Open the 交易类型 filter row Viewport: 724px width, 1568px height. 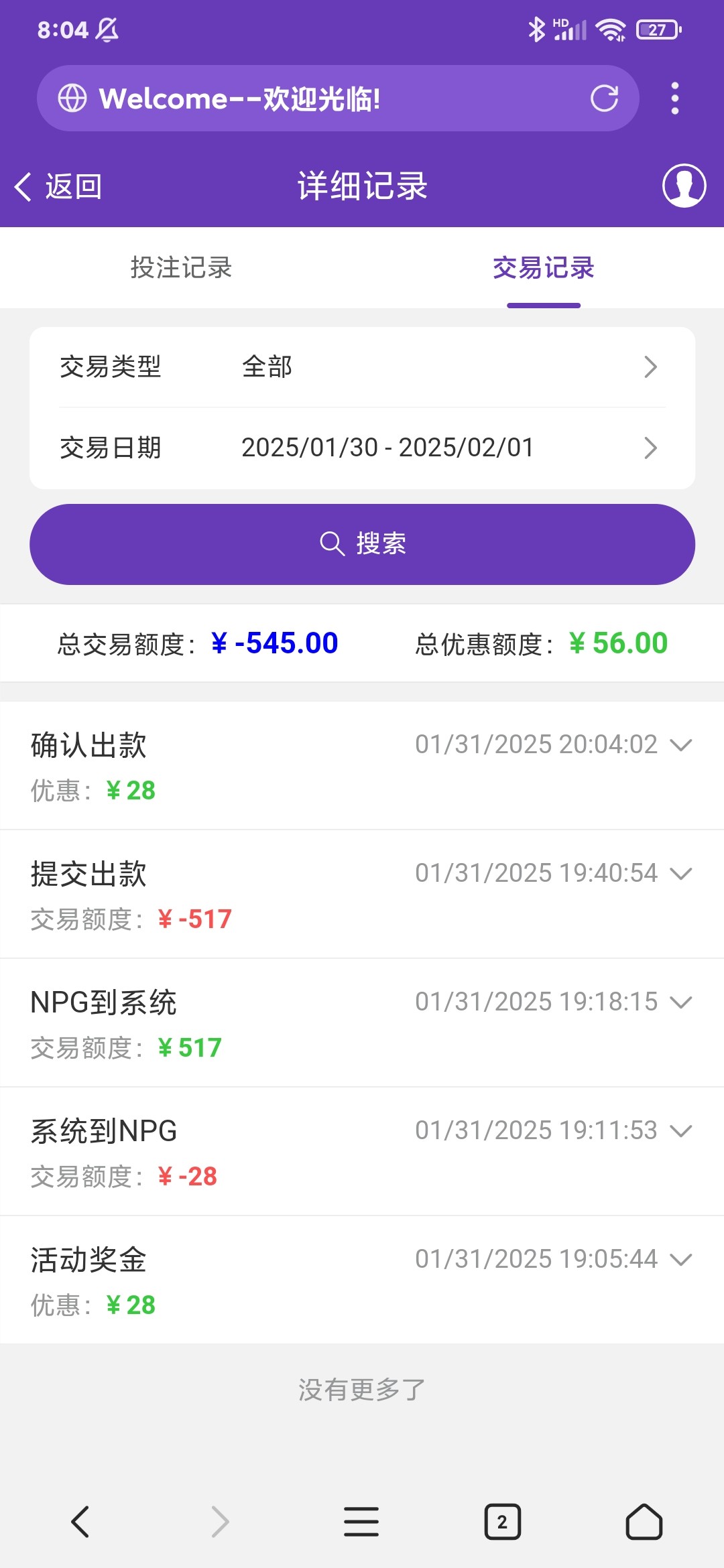click(x=362, y=367)
